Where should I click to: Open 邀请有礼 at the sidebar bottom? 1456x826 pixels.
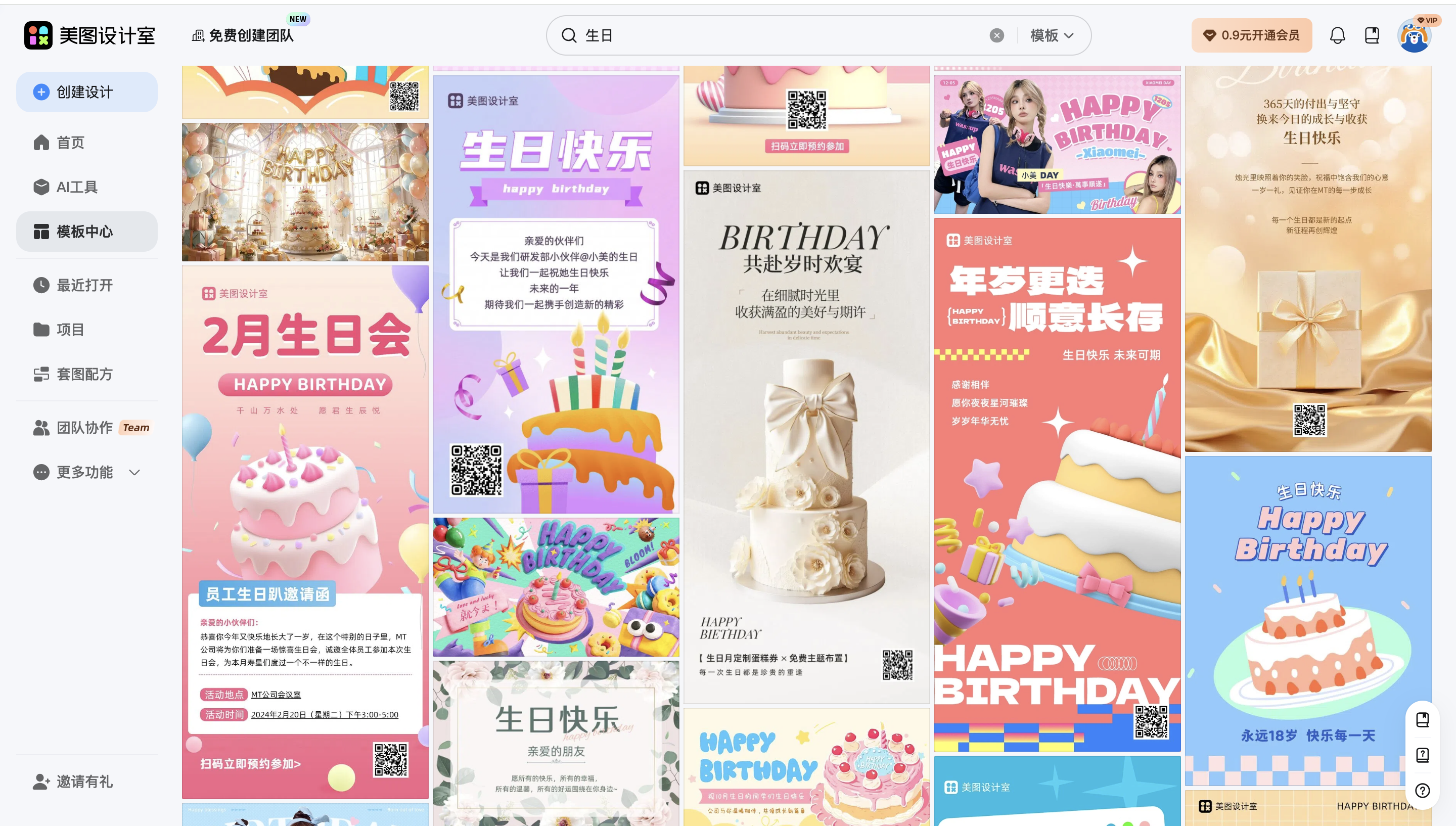pyautogui.click(x=84, y=781)
